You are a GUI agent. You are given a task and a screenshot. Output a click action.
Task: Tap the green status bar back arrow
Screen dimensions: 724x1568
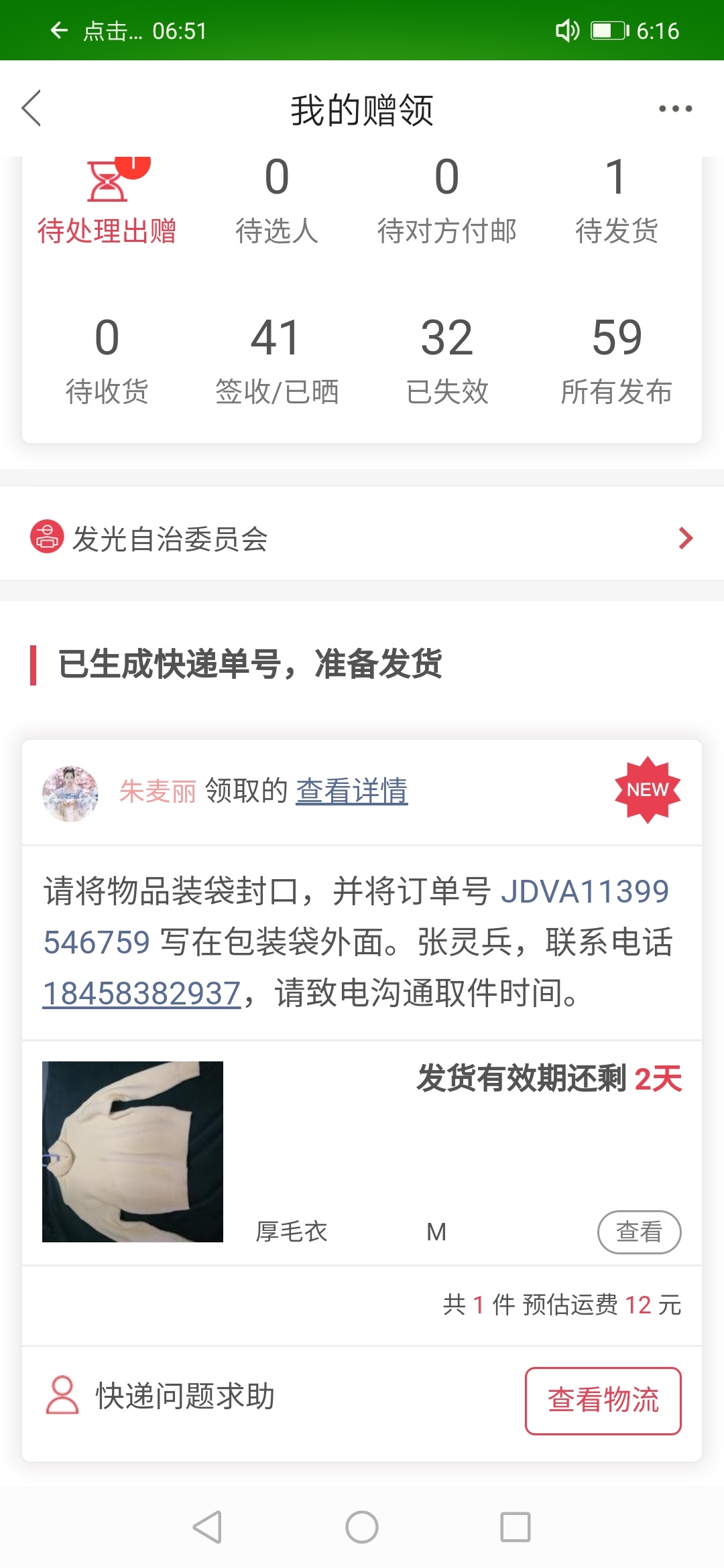[59, 30]
